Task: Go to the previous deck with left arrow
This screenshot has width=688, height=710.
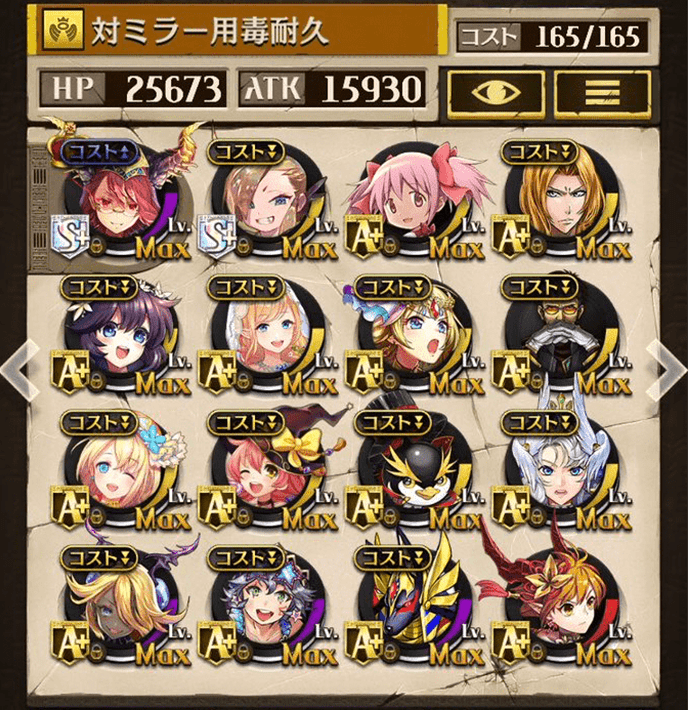Action: click(x=22, y=368)
